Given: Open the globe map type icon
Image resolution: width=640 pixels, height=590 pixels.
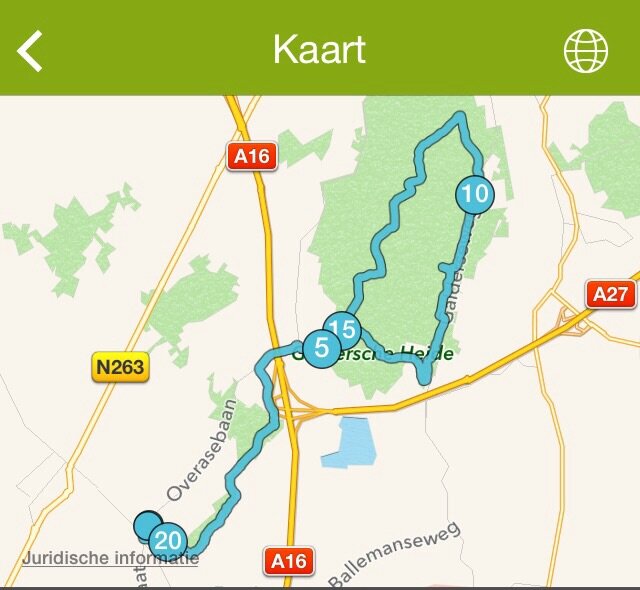Looking at the screenshot, I should (586, 50).
